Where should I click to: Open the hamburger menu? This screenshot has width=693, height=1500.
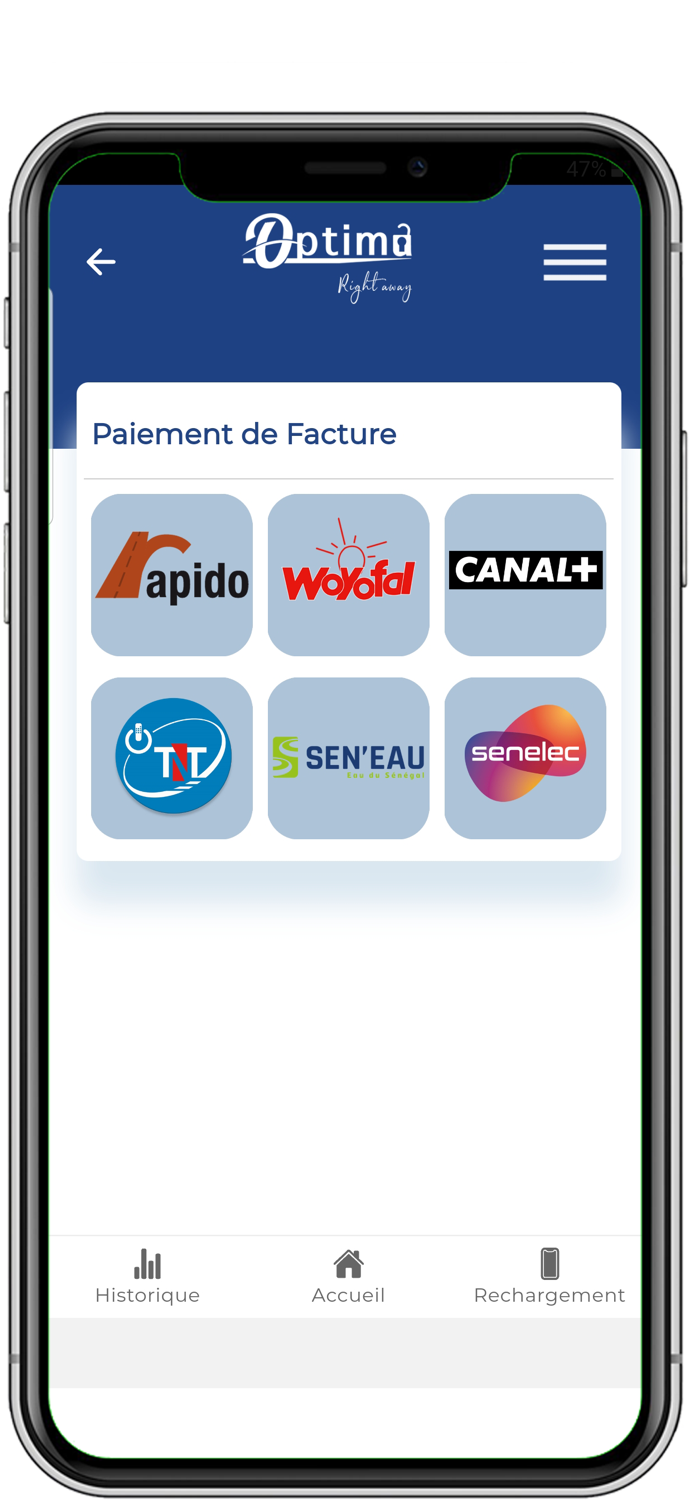coord(575,262)
